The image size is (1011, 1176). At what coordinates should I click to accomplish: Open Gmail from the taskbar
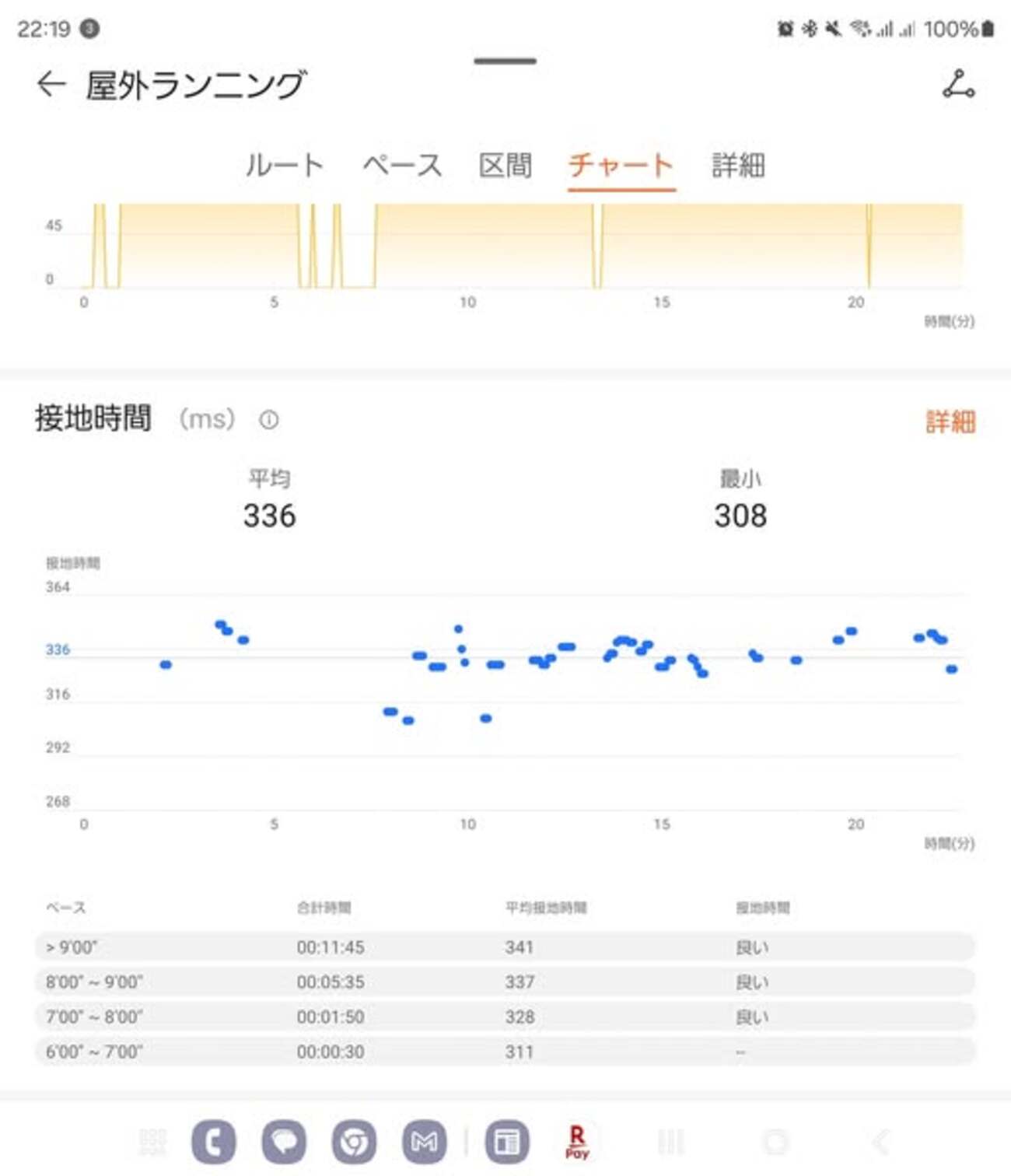[x=424, y=1142]
